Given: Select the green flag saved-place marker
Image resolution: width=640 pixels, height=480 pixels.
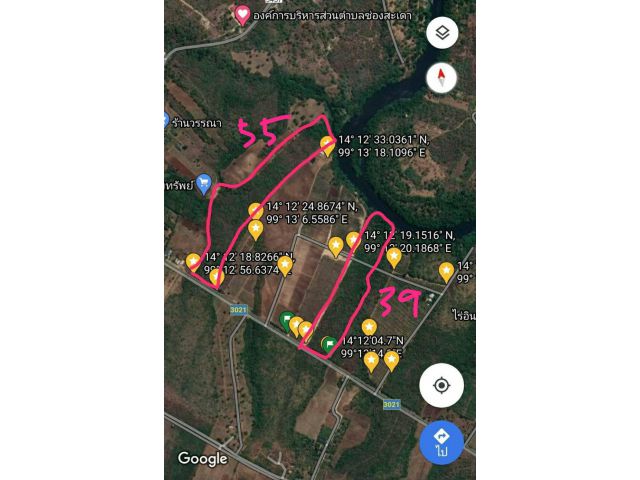Looking at the screenshot, I should [x=327, y=344].
